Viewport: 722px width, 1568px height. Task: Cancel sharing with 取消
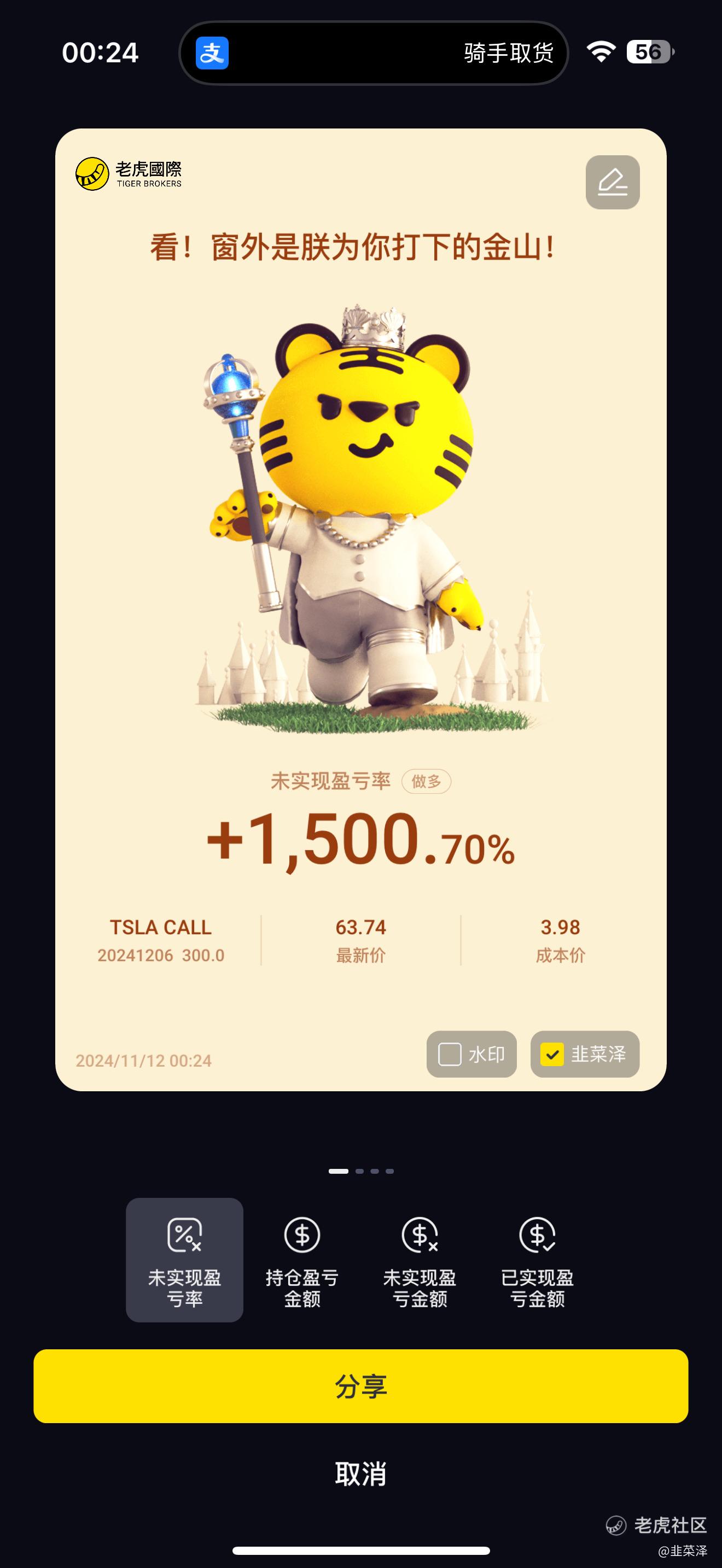[x=361, y=1473]
